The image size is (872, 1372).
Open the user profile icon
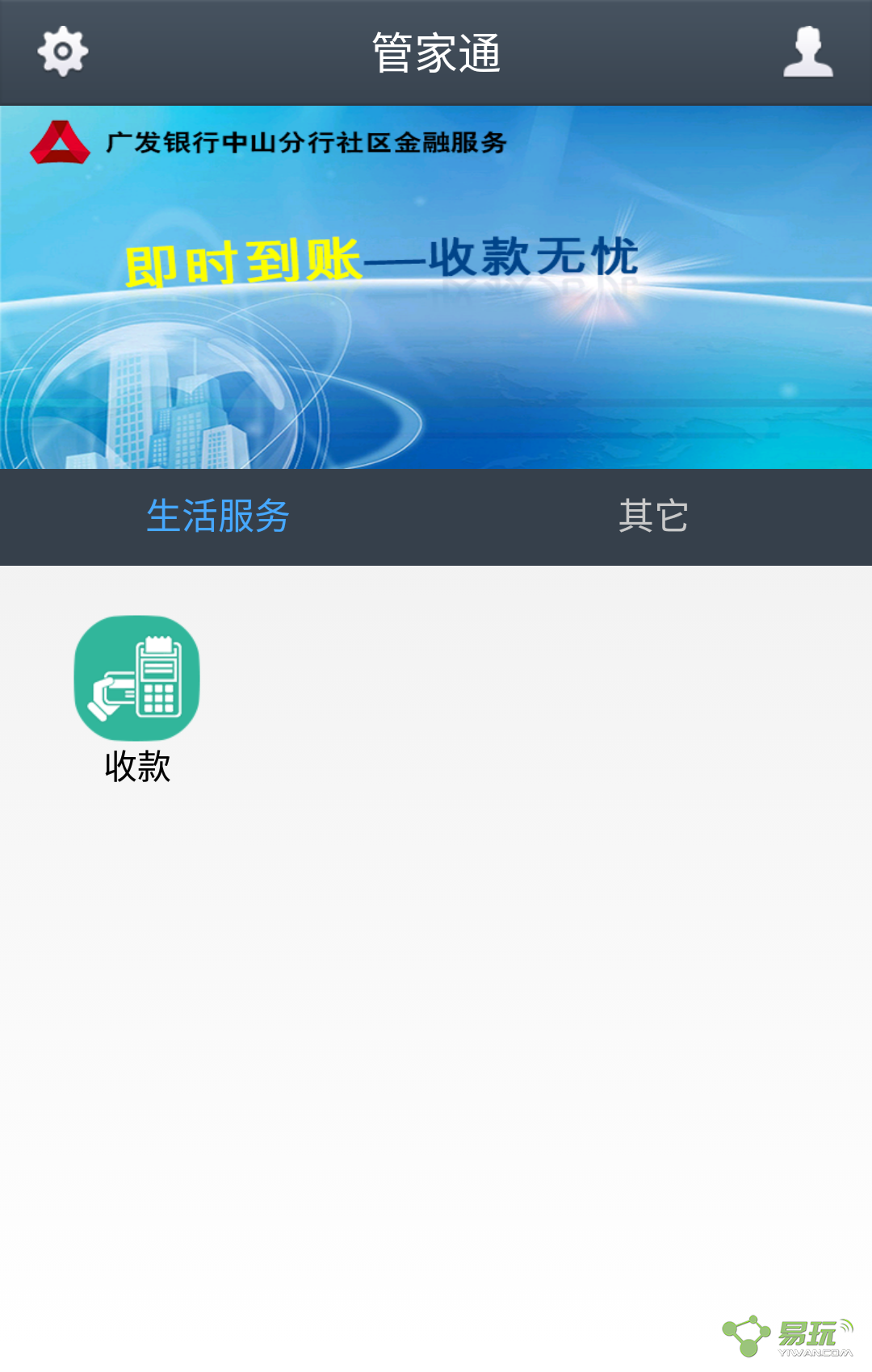(x=807, y=52)
